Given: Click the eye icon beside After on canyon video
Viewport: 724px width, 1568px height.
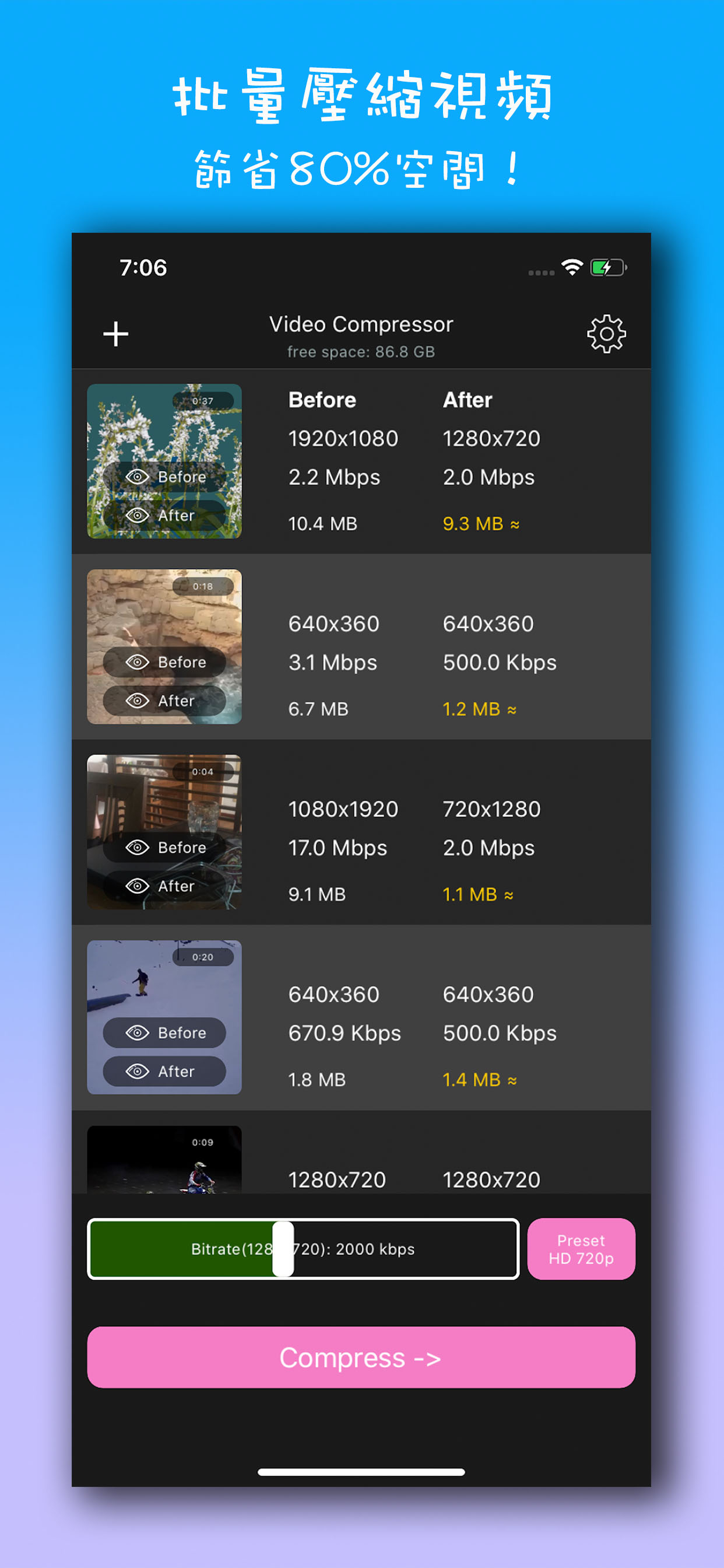Looking at the screenshot, I should pyautogui.click(x=139, y=701).
